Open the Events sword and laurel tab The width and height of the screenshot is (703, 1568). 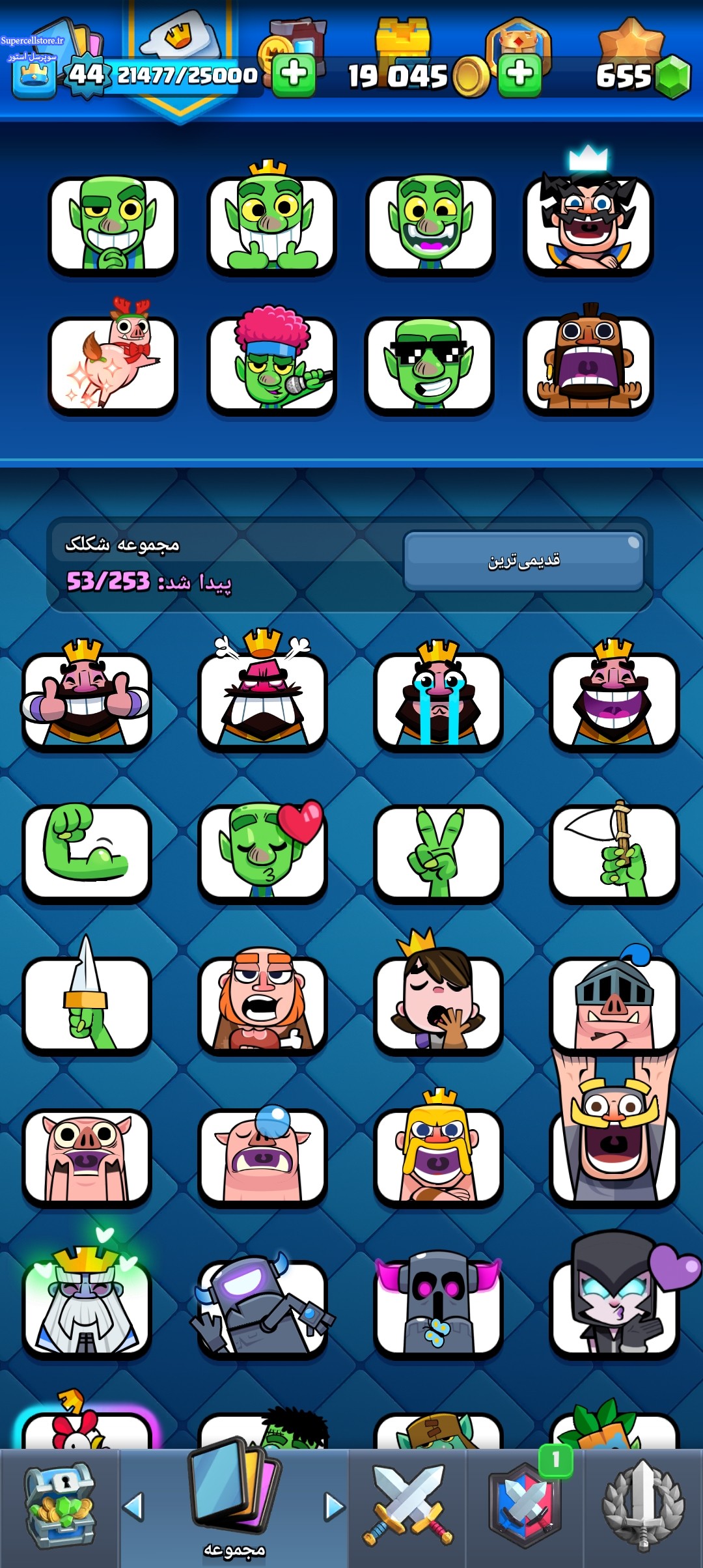click(643, 1507)
